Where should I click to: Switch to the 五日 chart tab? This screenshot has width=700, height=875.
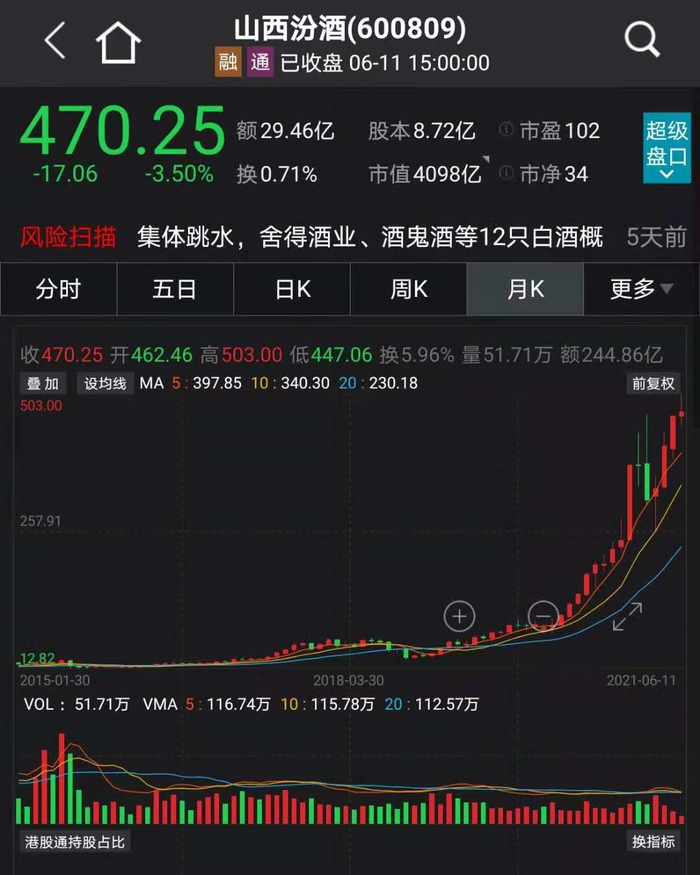(175, 290)
